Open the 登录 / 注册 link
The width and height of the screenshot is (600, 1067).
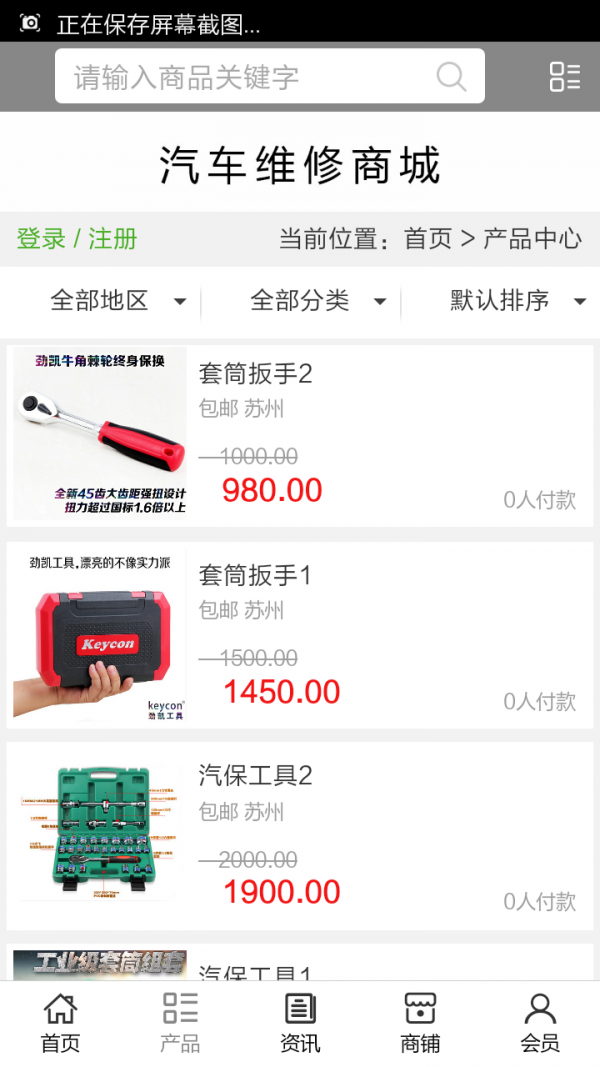(76, 239)
